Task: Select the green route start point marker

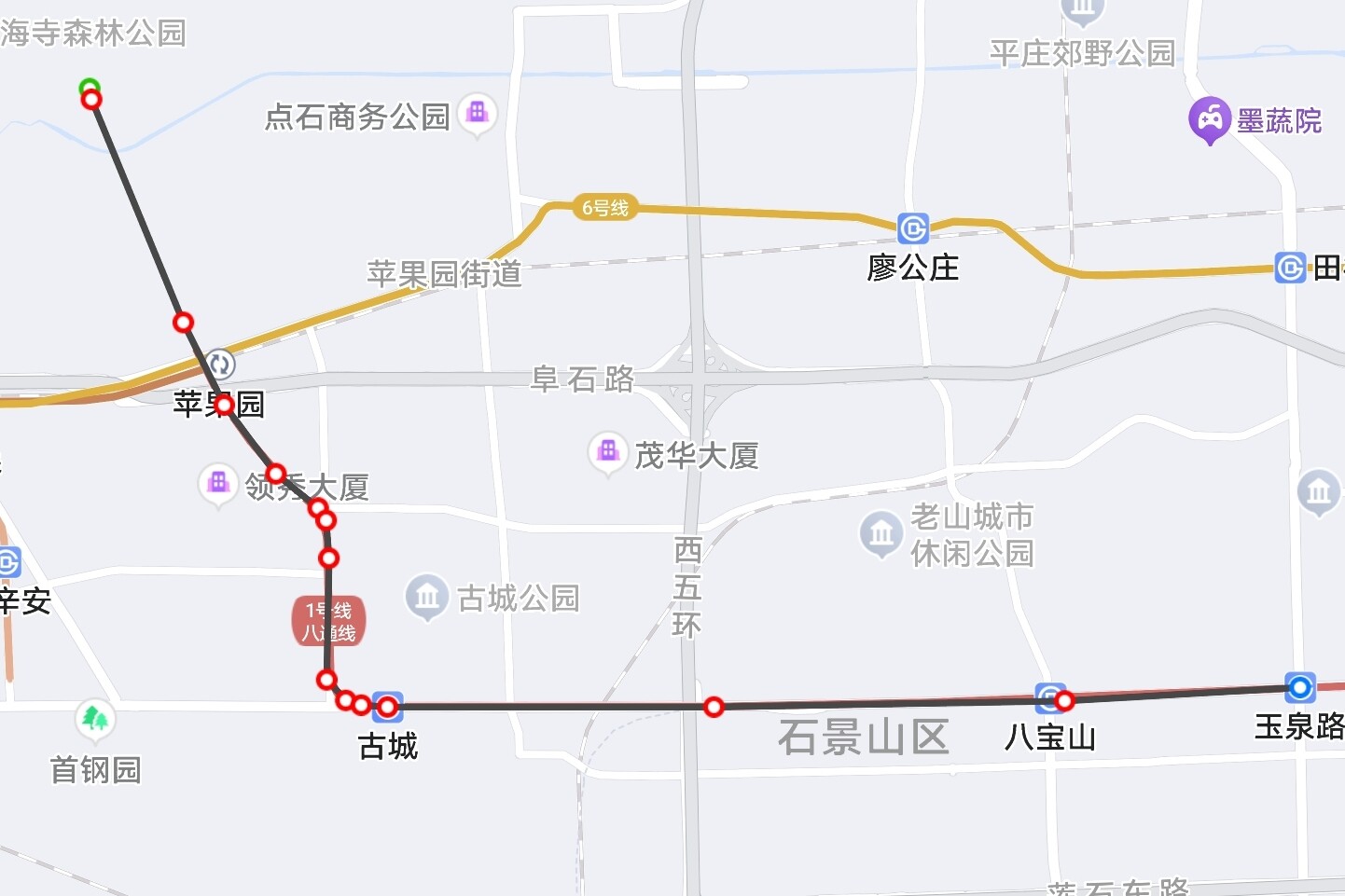Action: click(x=90, y=88)
